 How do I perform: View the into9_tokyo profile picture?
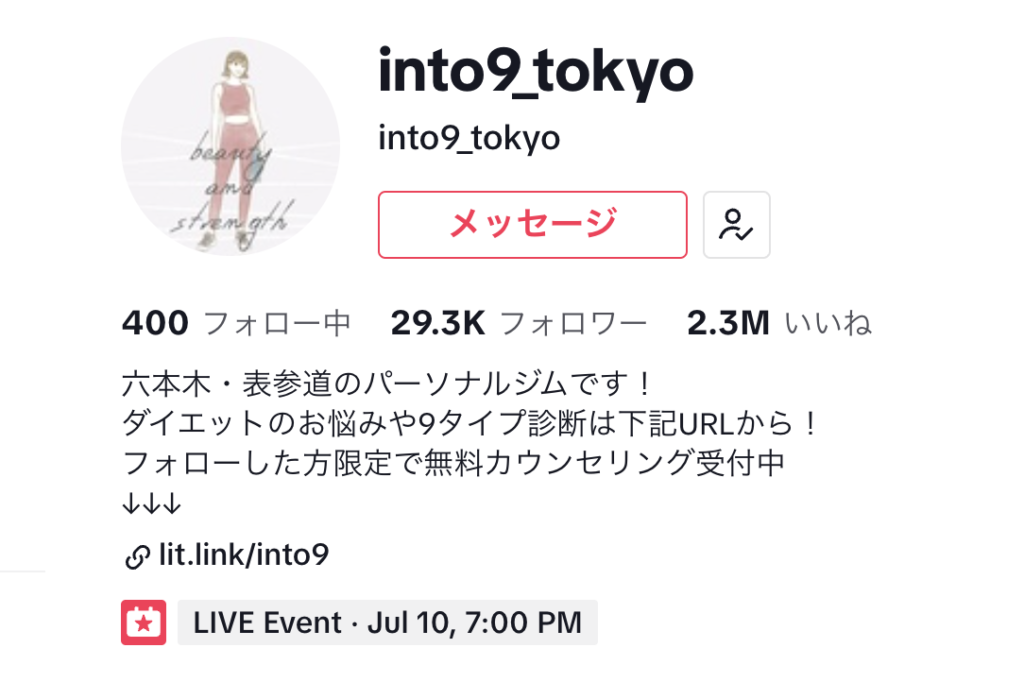[230, 147]
